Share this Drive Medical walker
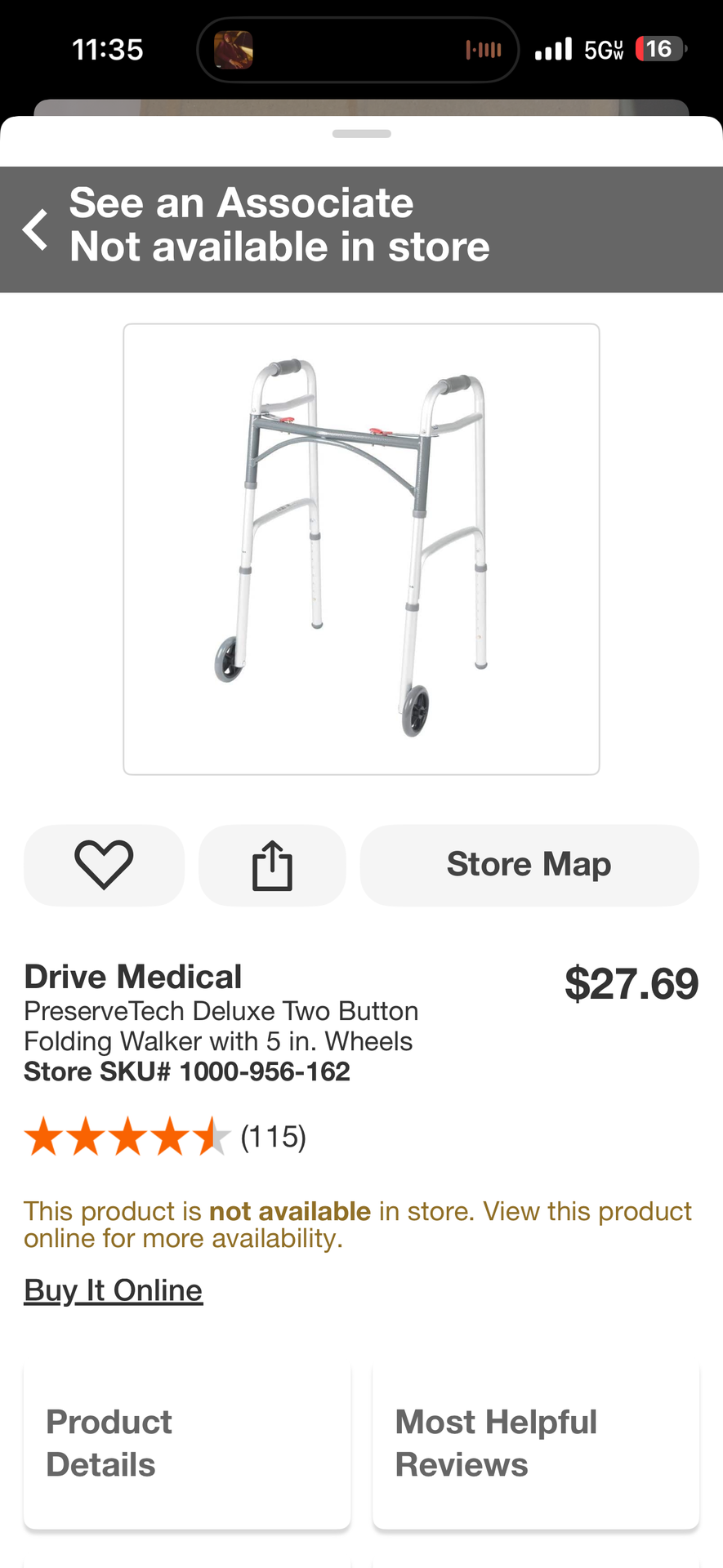The image size is (723, 1568). 272,865
